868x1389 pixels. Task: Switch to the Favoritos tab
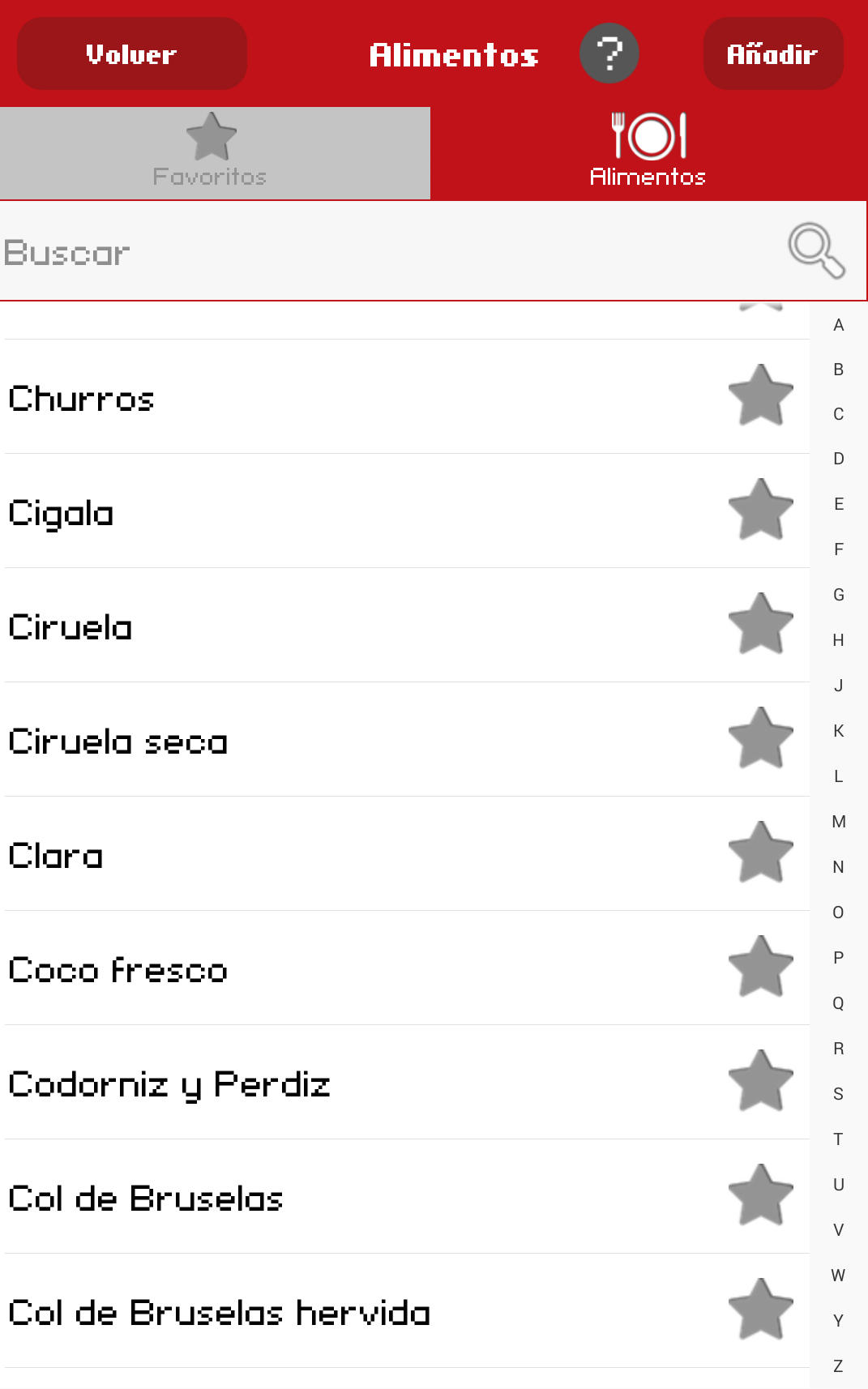tap(212, 152)
